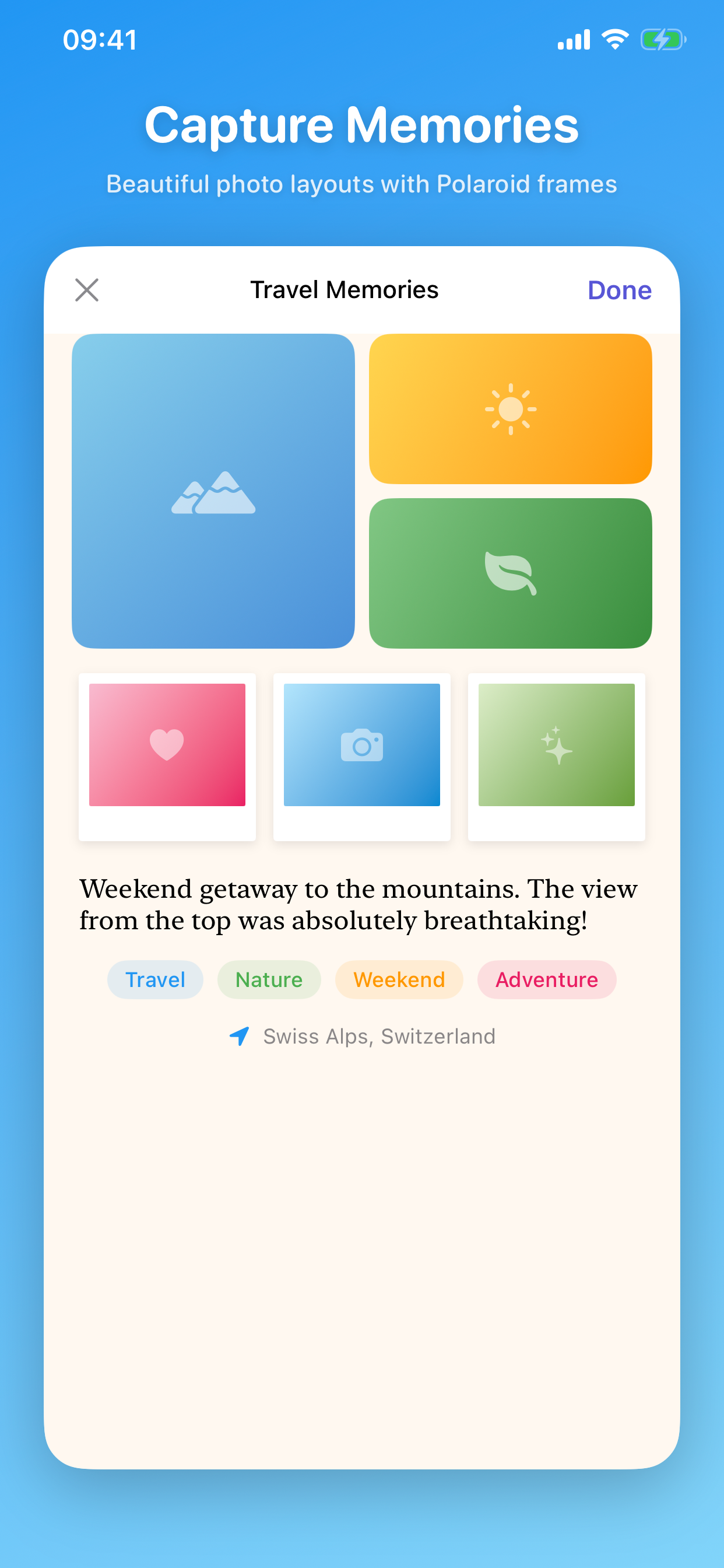Open the Swiss Alps, Switzerland location link
This screenshot has width=724, height=1568.
click(x=379, y=1037)
